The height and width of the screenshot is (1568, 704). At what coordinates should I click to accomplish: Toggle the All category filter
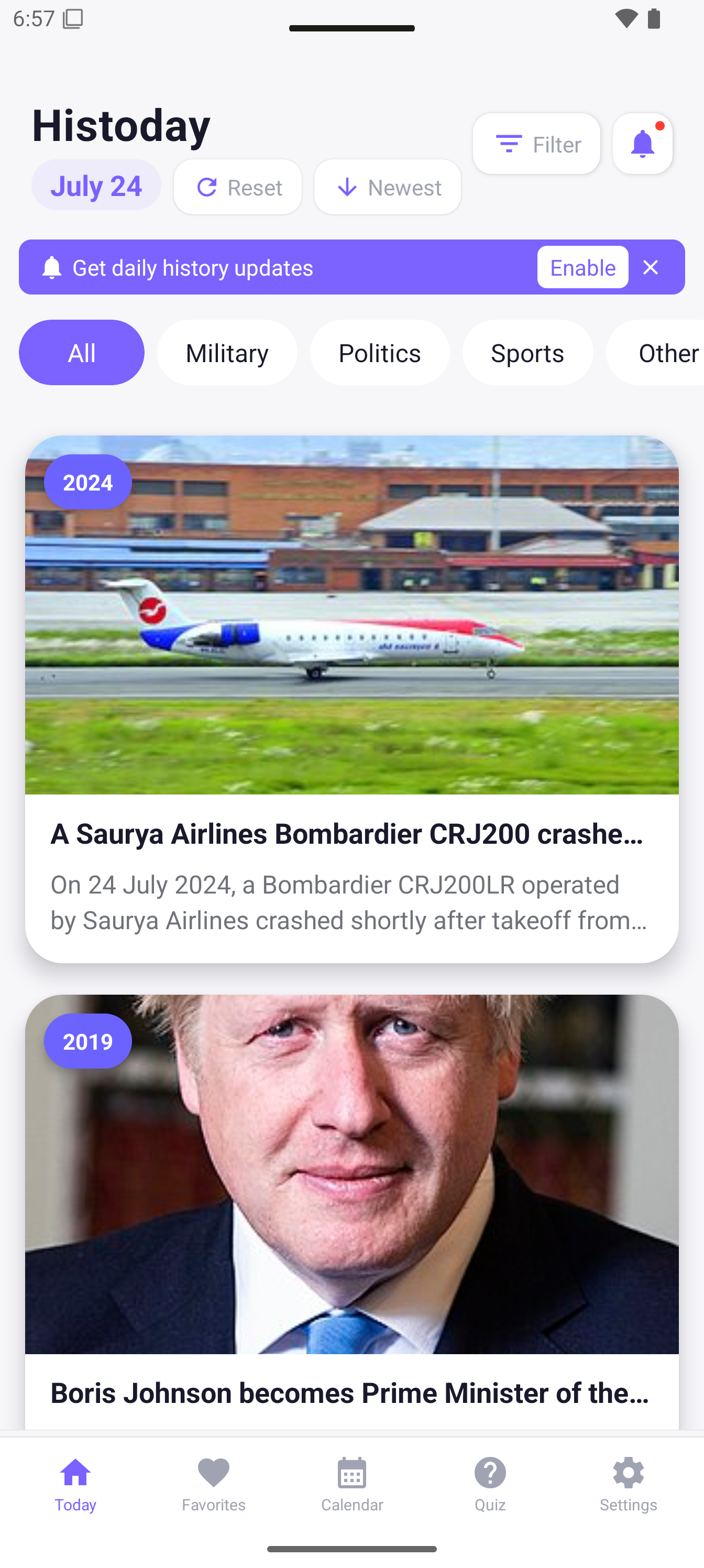[81, 352]
